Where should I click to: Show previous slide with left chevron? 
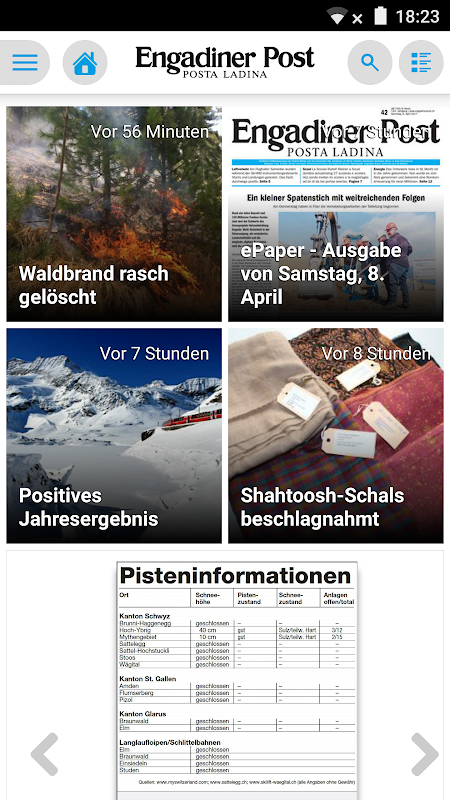click(x=44, y=754)
